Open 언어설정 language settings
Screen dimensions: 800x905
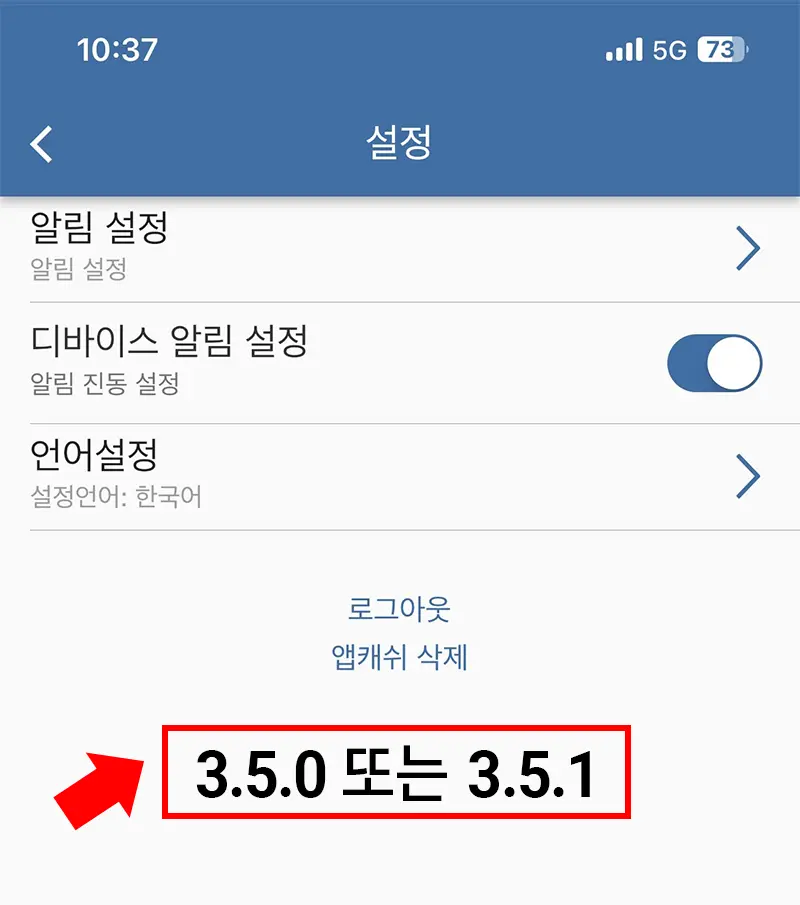[400, 475]
